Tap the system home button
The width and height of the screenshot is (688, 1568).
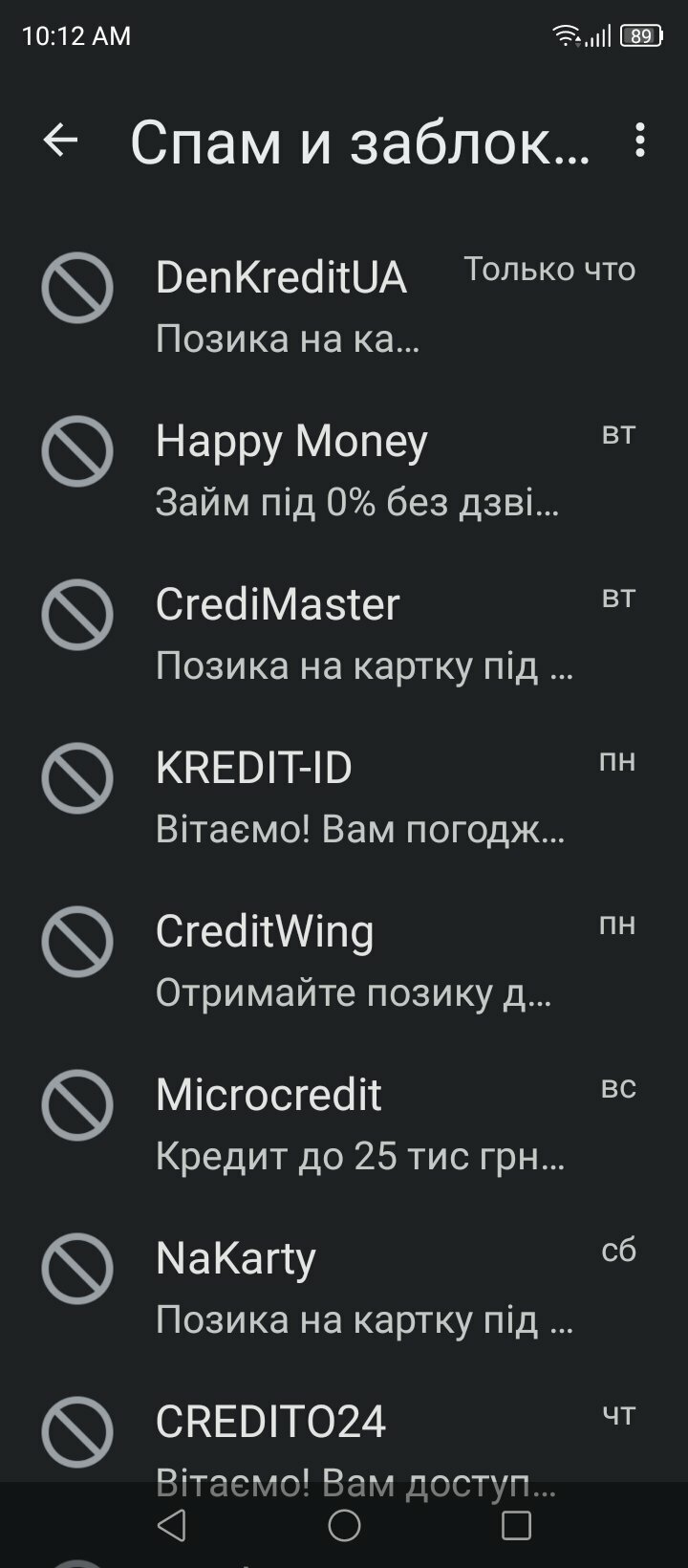[x=344, y=1525]
